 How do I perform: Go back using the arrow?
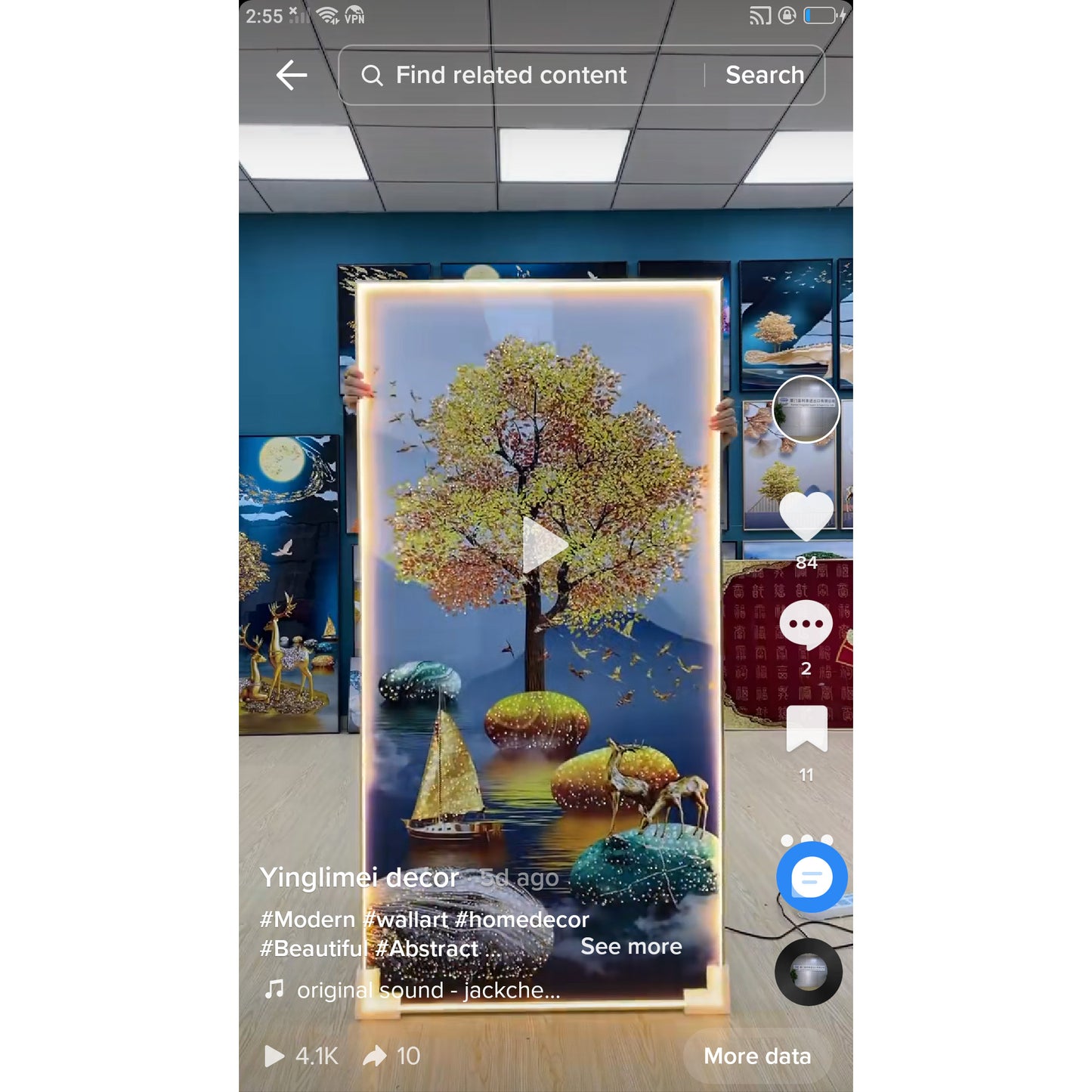coord(292,75)
